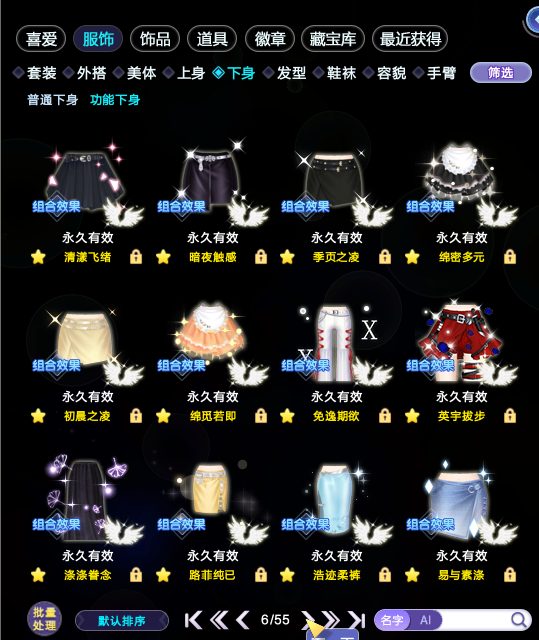
Task: Select the 鞋袜 category
Action: (x=335, y=73)
